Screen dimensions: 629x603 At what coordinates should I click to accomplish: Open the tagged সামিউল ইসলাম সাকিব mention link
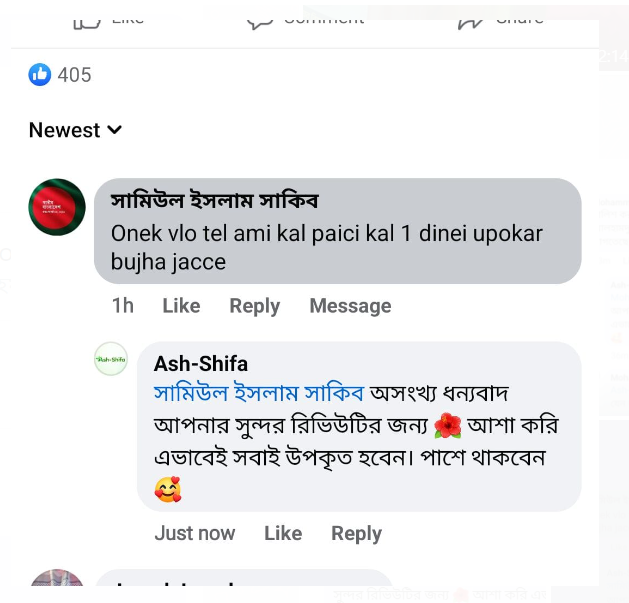click(259, 393)
